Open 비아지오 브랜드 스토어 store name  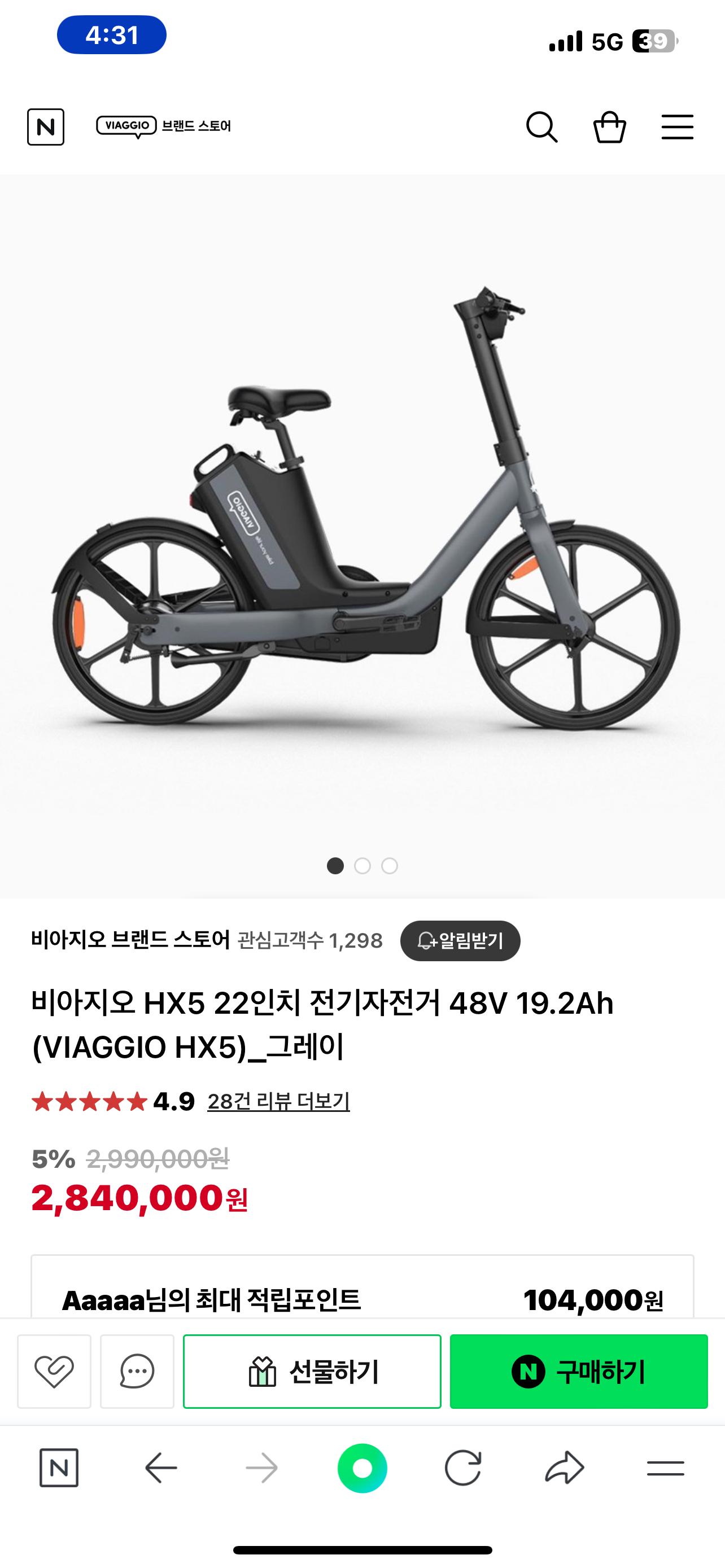pyautogui.click(x=131, y=940)
